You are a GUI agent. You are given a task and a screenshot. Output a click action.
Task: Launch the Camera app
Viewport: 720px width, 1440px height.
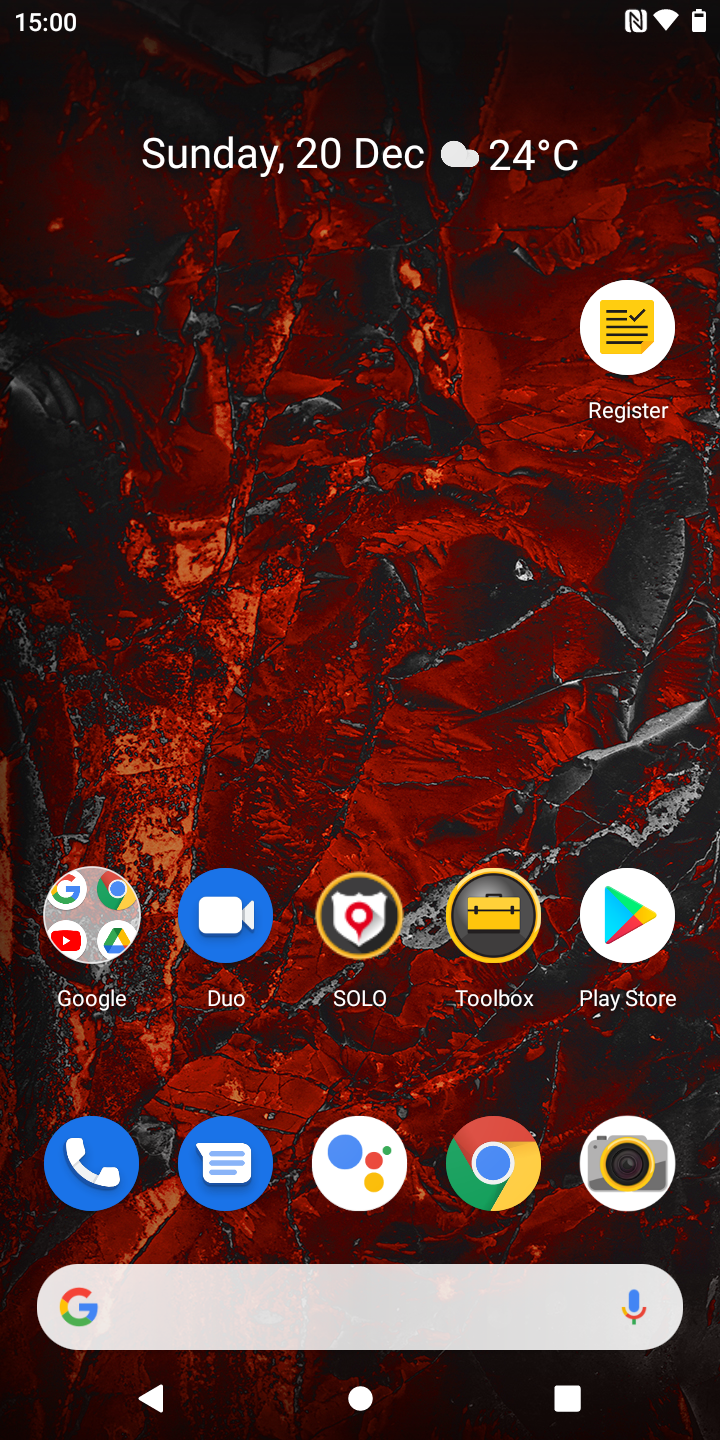[x=627, y=1163]
